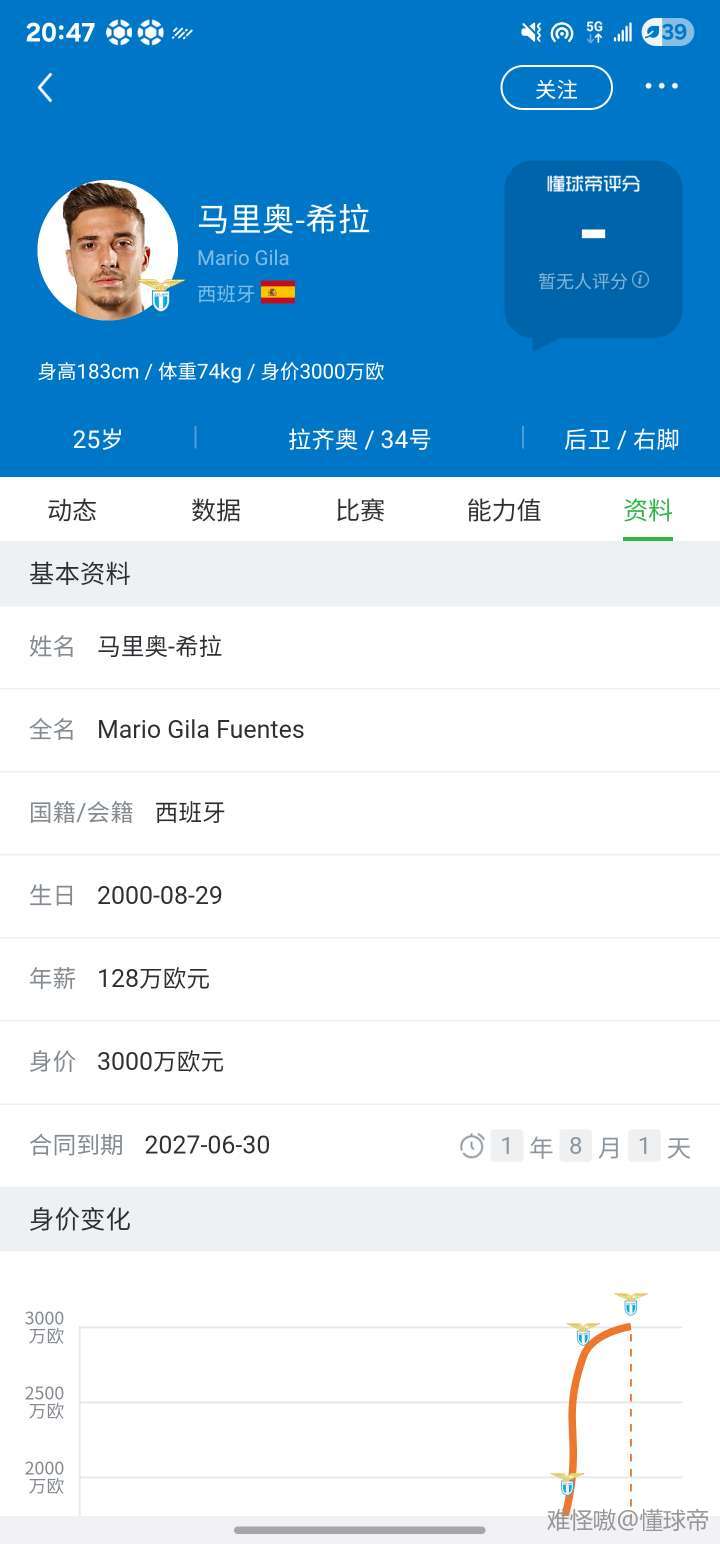Screen dimensions: 720x1544
Task: Switch to the 数据 tab
Action: [x=216, y=511]
